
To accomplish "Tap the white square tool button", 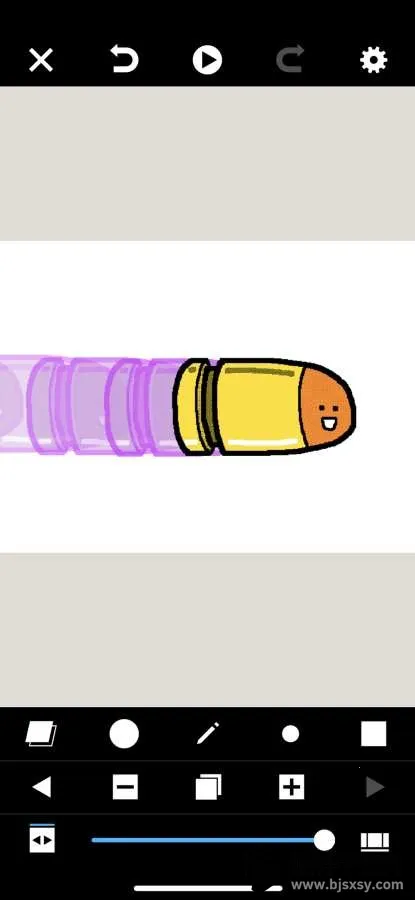I will (x=374, y=734).
